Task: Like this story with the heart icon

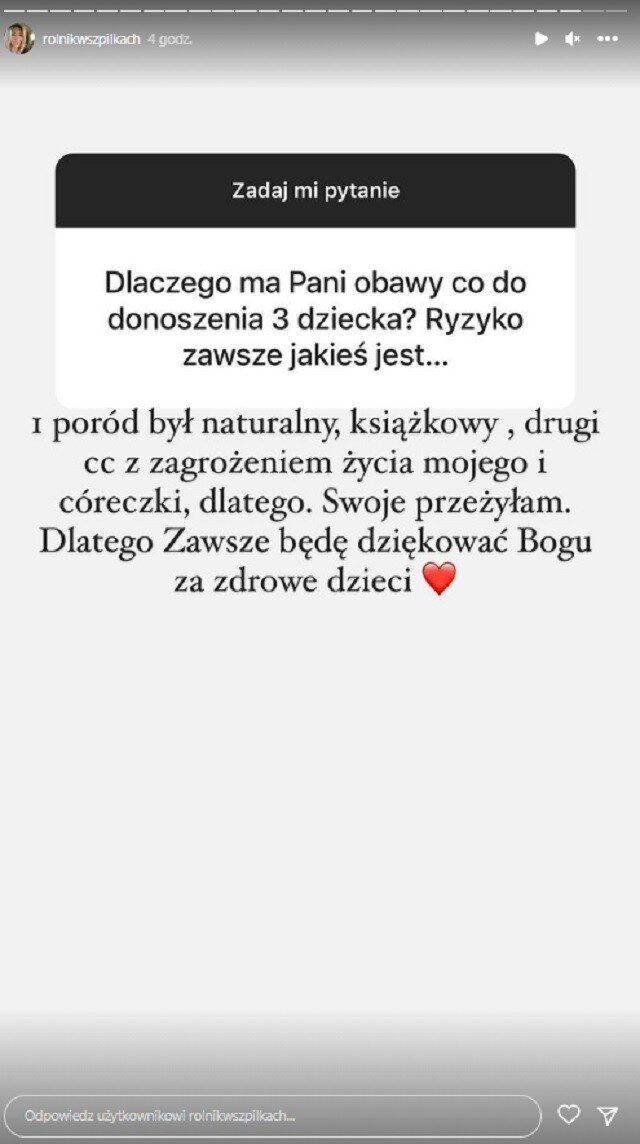Action: point(569,1114)
